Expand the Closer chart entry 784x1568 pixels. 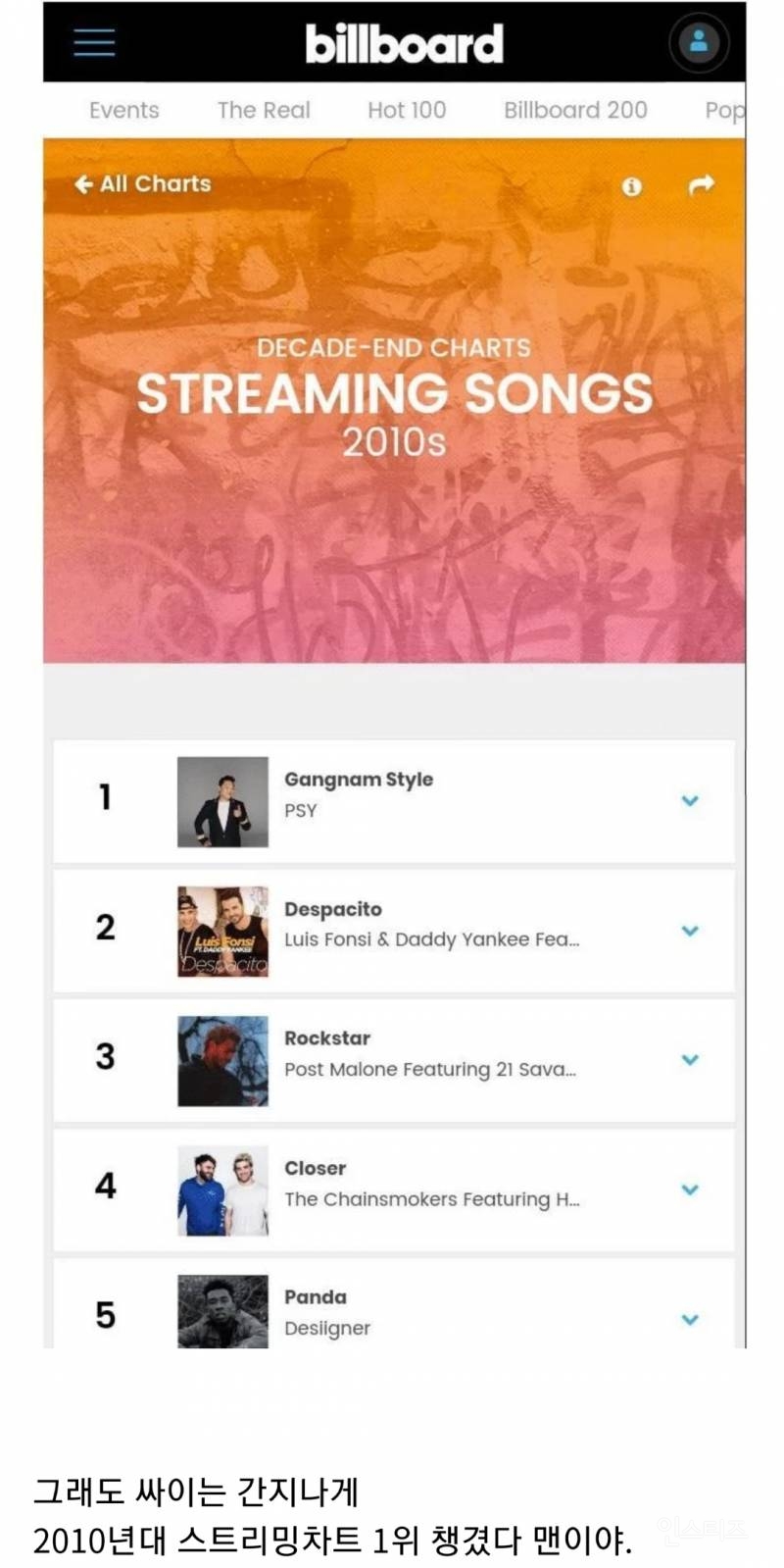click(x=690, y=1189)
